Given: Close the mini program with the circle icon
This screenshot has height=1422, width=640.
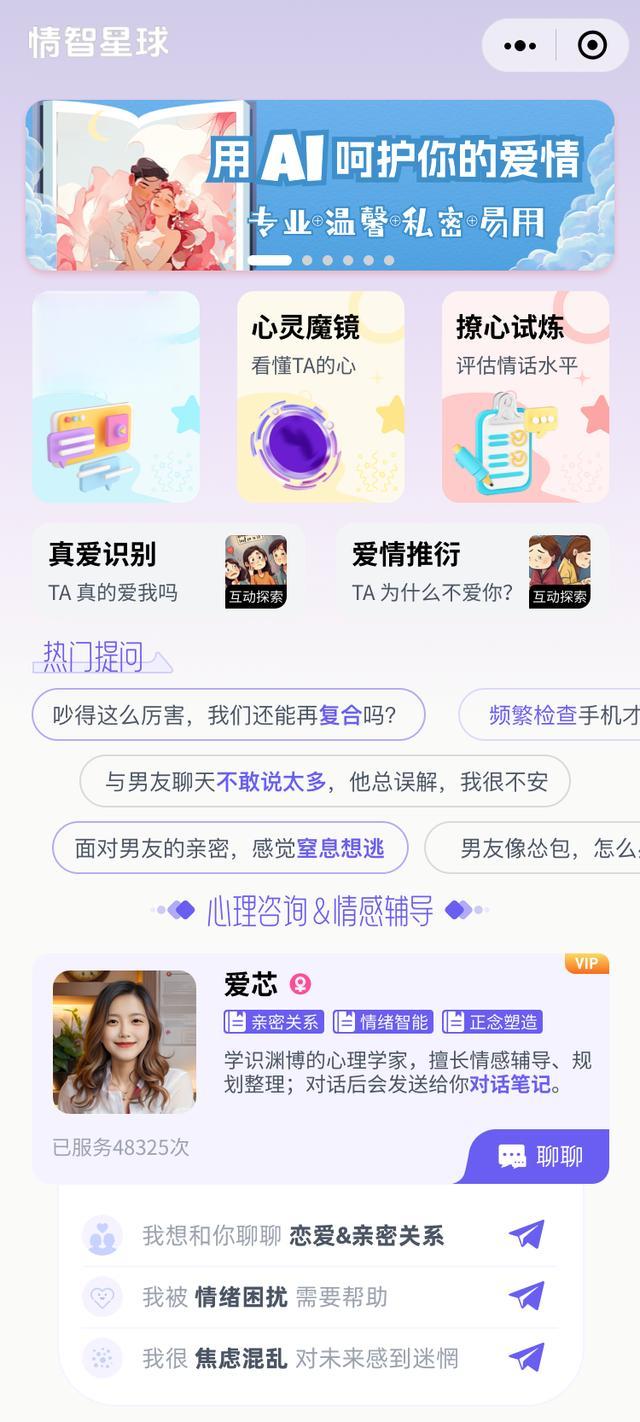Looking at the screenshot, I should [x=592, y=46].
